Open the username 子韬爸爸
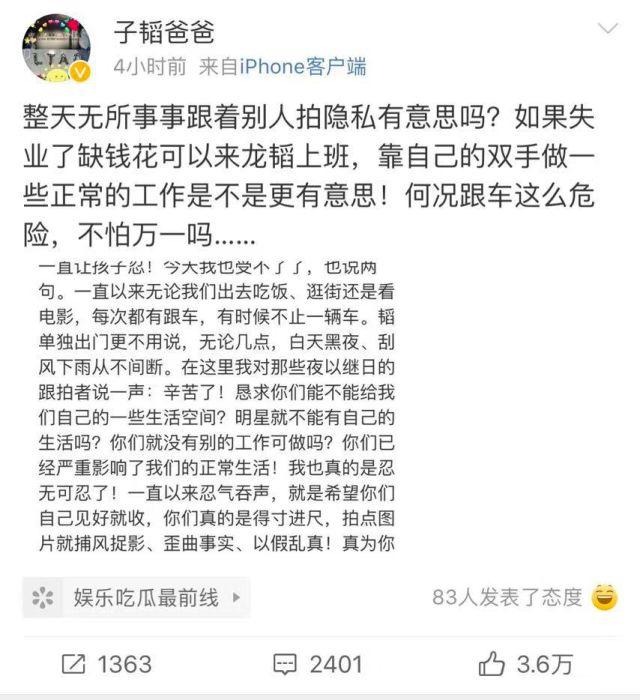The height and width of the screenshot is (700, 640). coord(164,32)
